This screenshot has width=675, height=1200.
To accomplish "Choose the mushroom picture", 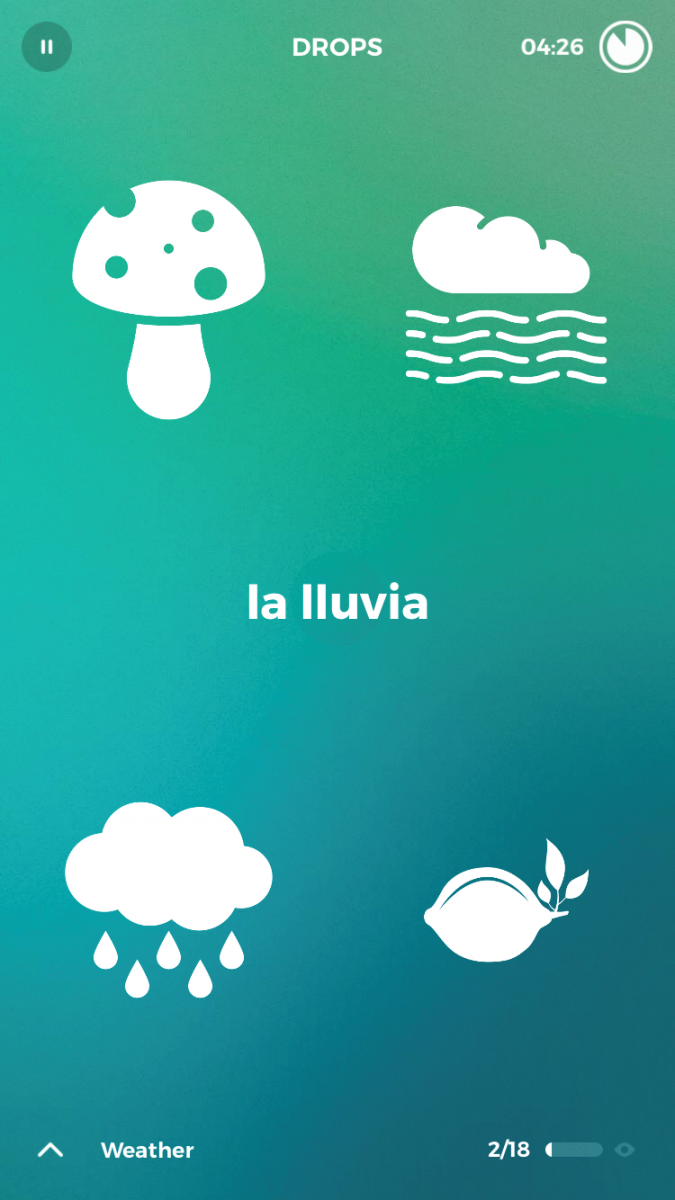I will click(169, 299).
